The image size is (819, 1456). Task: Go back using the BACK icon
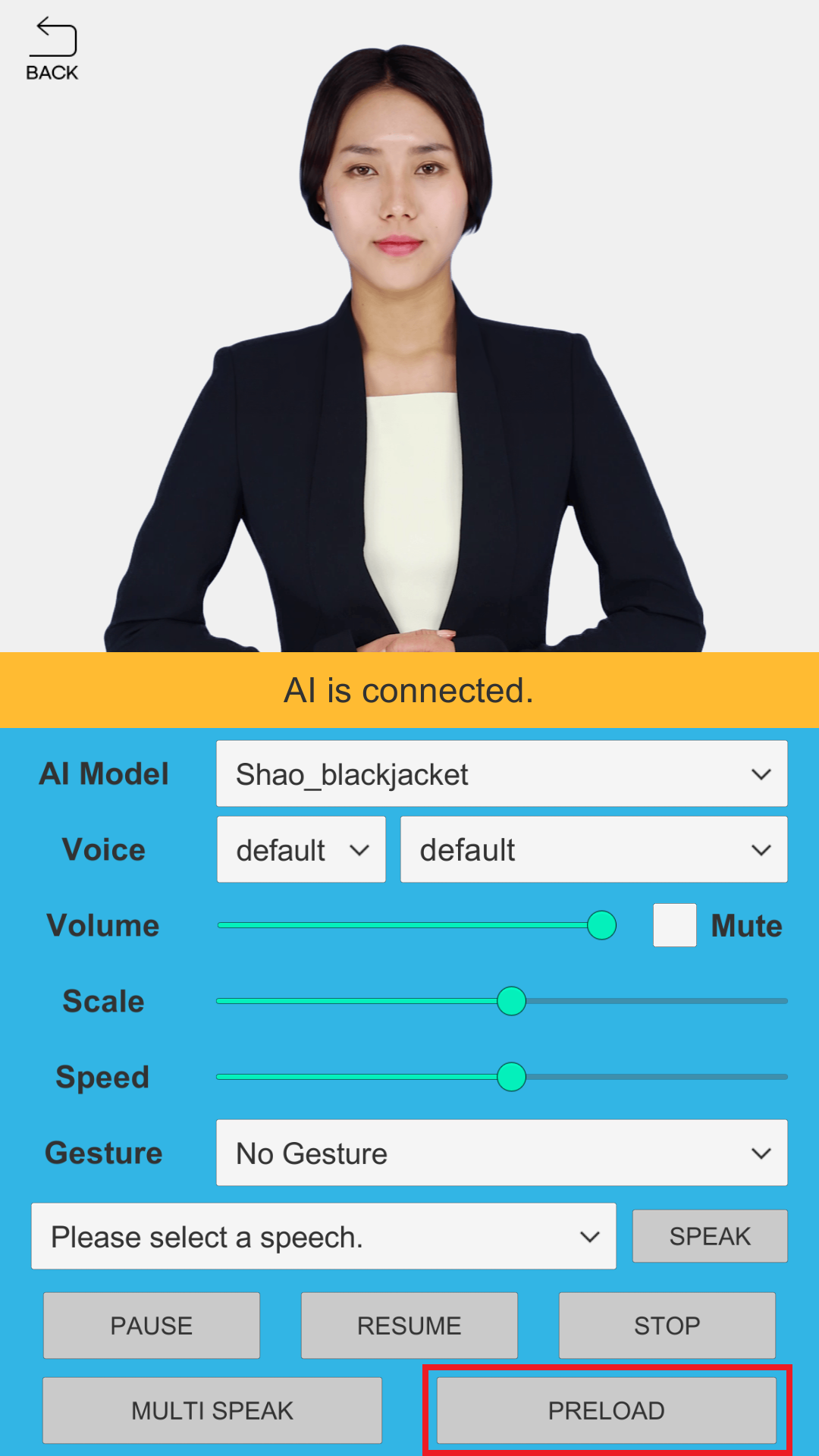52,49
